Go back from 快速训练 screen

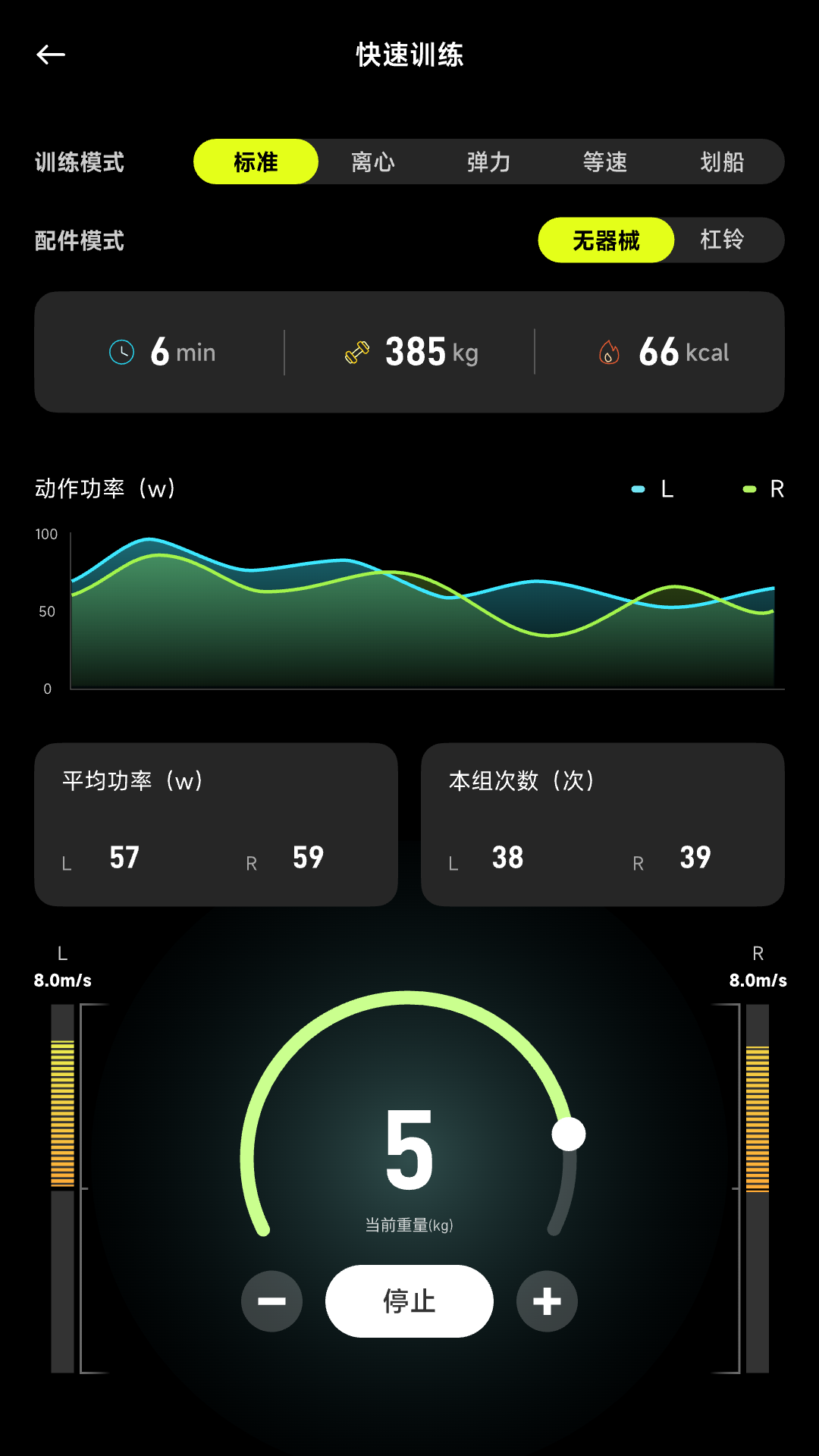click(51, 55)
